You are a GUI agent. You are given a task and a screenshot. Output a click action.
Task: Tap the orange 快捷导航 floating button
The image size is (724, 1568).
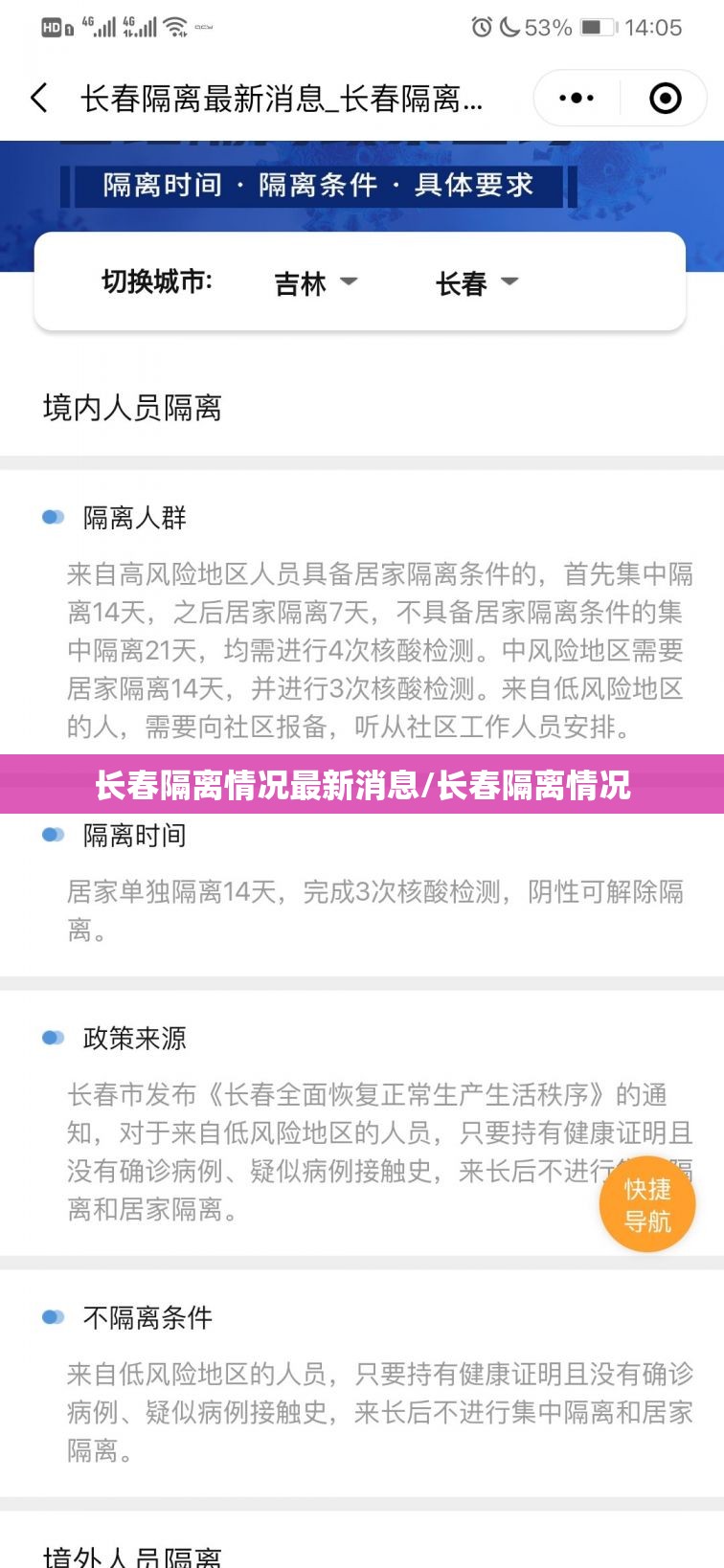coord(647,1205)
